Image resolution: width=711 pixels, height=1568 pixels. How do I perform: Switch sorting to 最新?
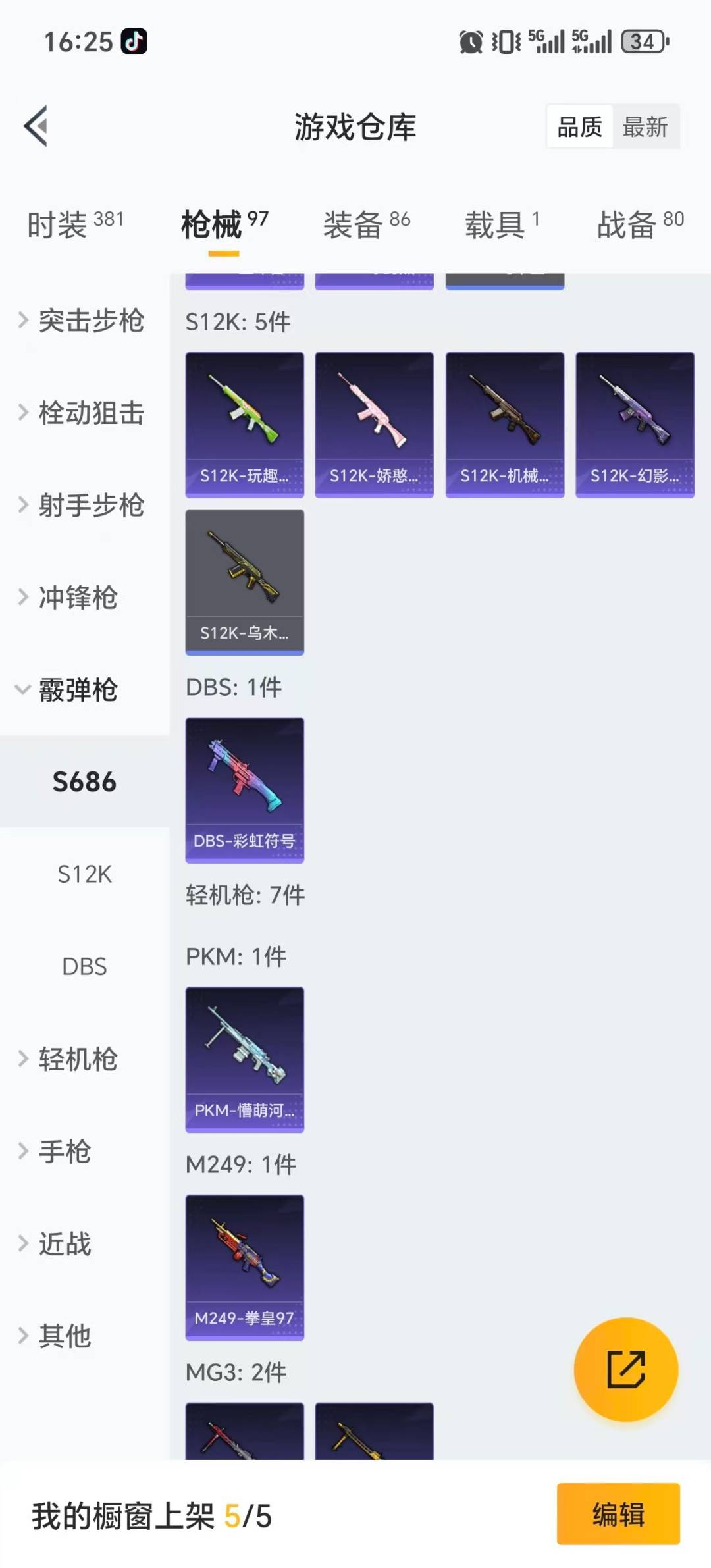pyautogui.click(x=646, y=126)
